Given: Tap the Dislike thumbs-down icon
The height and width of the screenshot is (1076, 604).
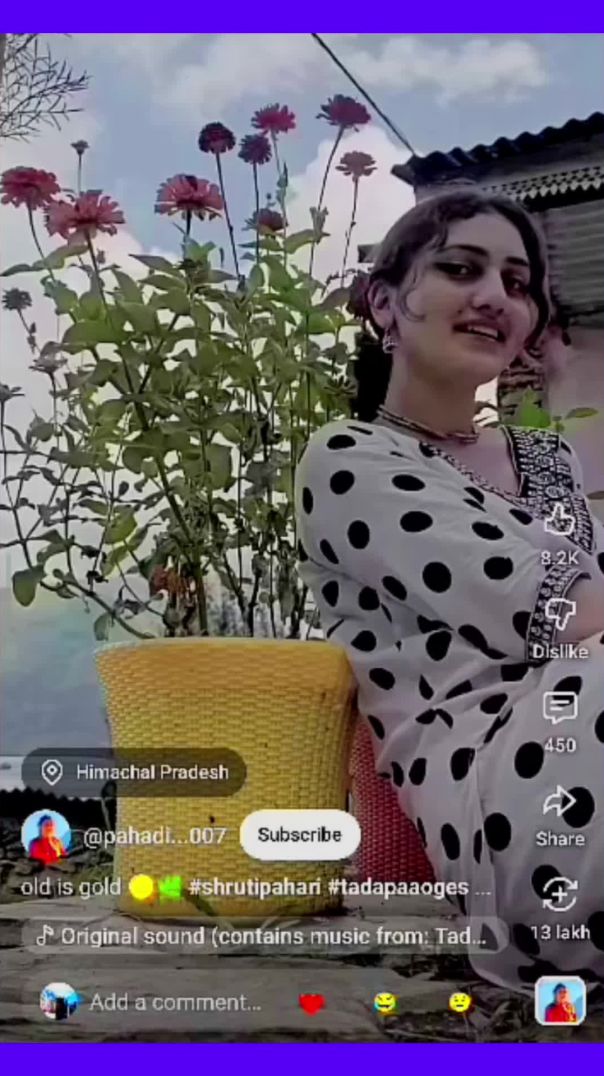Looking at the screenshot, I should [559, 615].
